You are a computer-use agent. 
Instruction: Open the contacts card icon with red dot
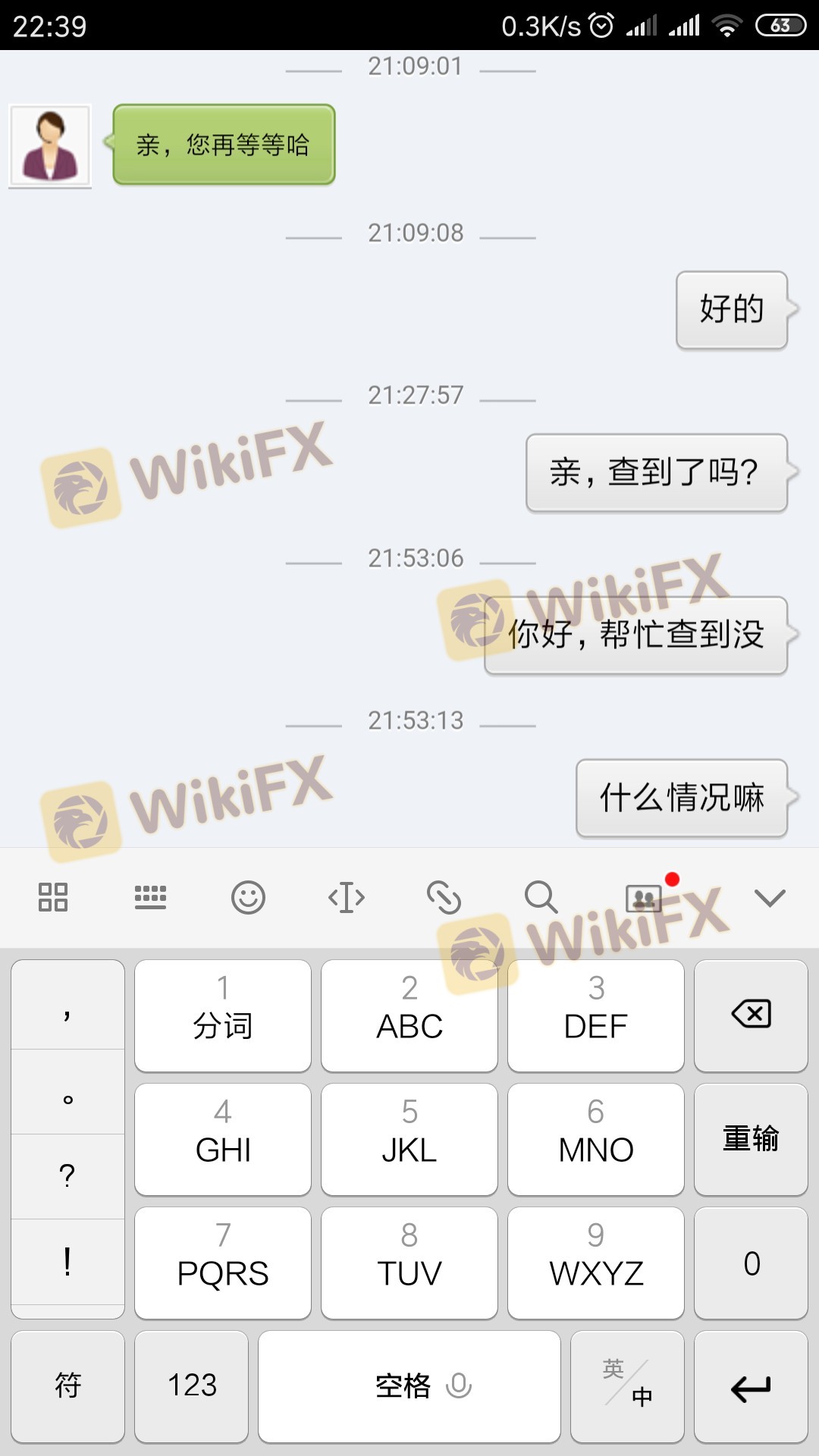(x=644, y=898)
